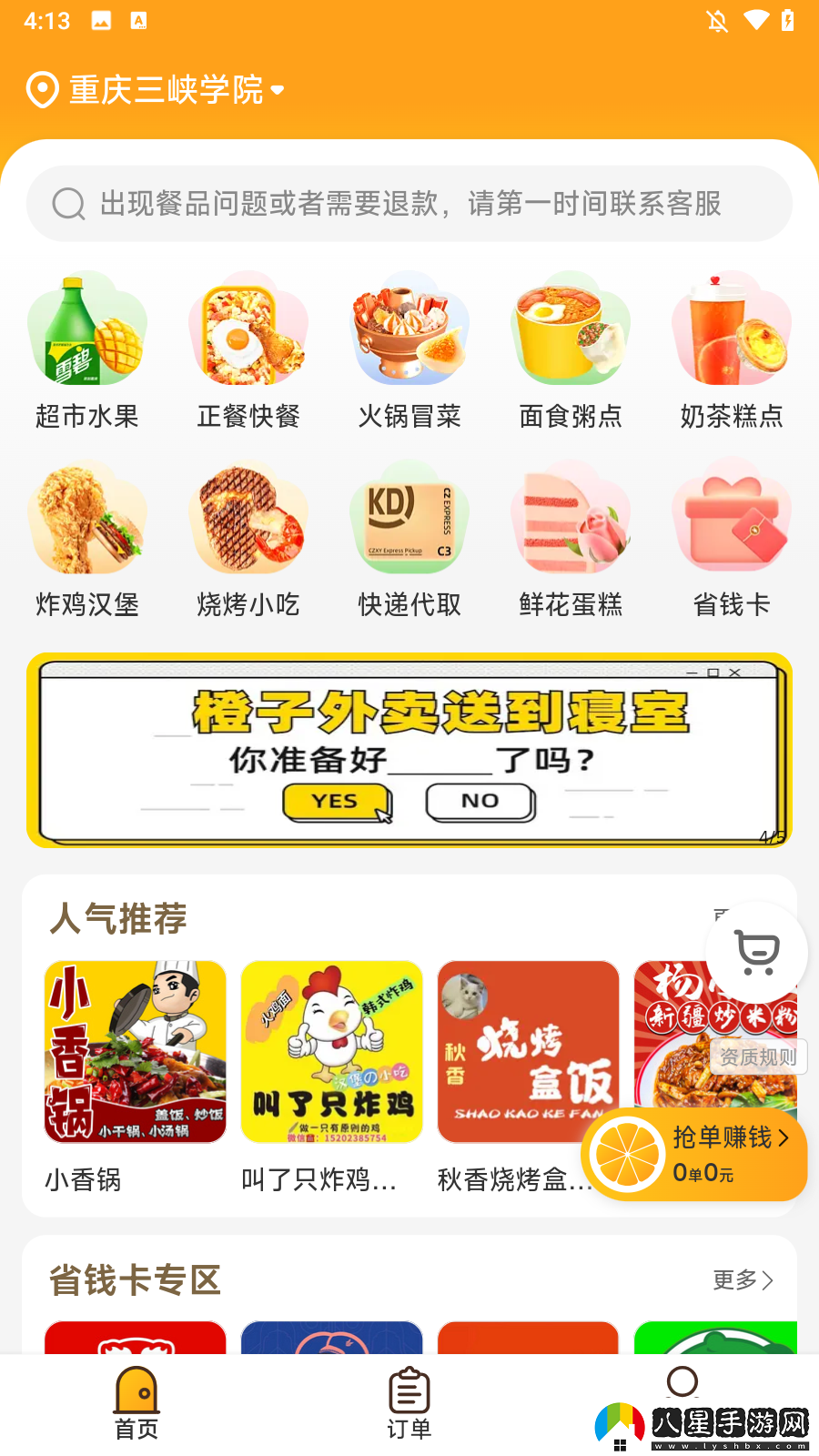Open the 省钱卡 category
This screenshot has height=1456, width=819.
click(732, 539)
